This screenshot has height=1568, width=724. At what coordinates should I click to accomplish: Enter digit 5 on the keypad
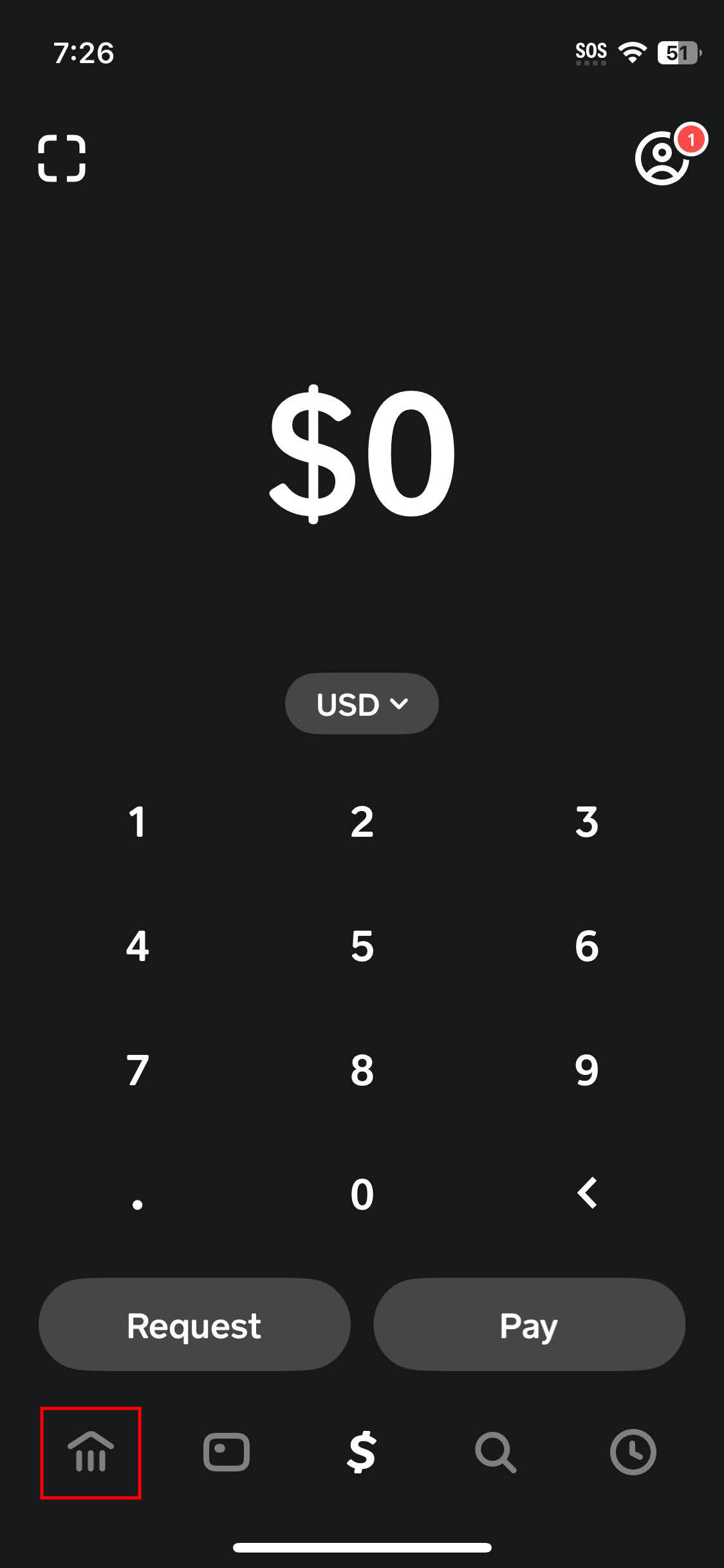(362, 946)
